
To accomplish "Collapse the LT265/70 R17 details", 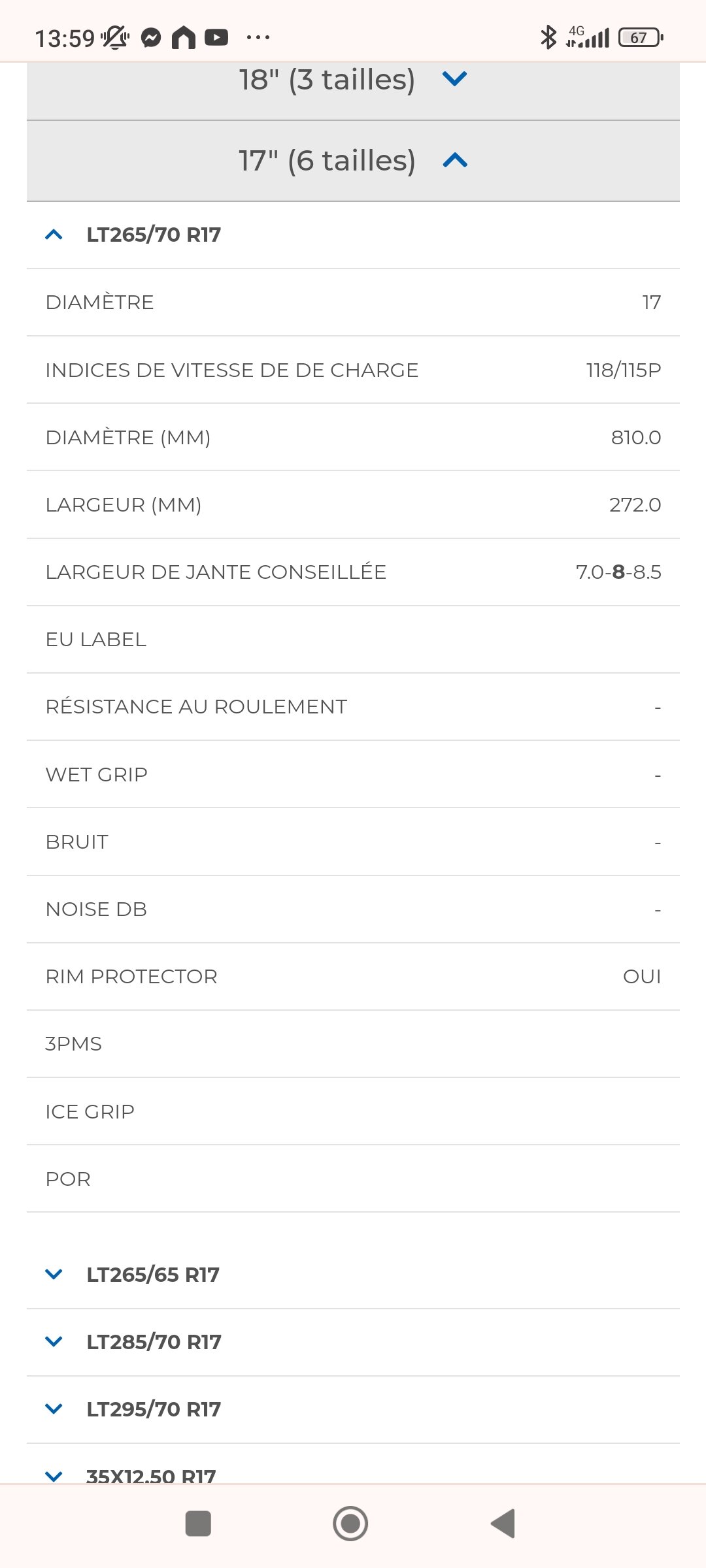I will [x=353, y=235].
